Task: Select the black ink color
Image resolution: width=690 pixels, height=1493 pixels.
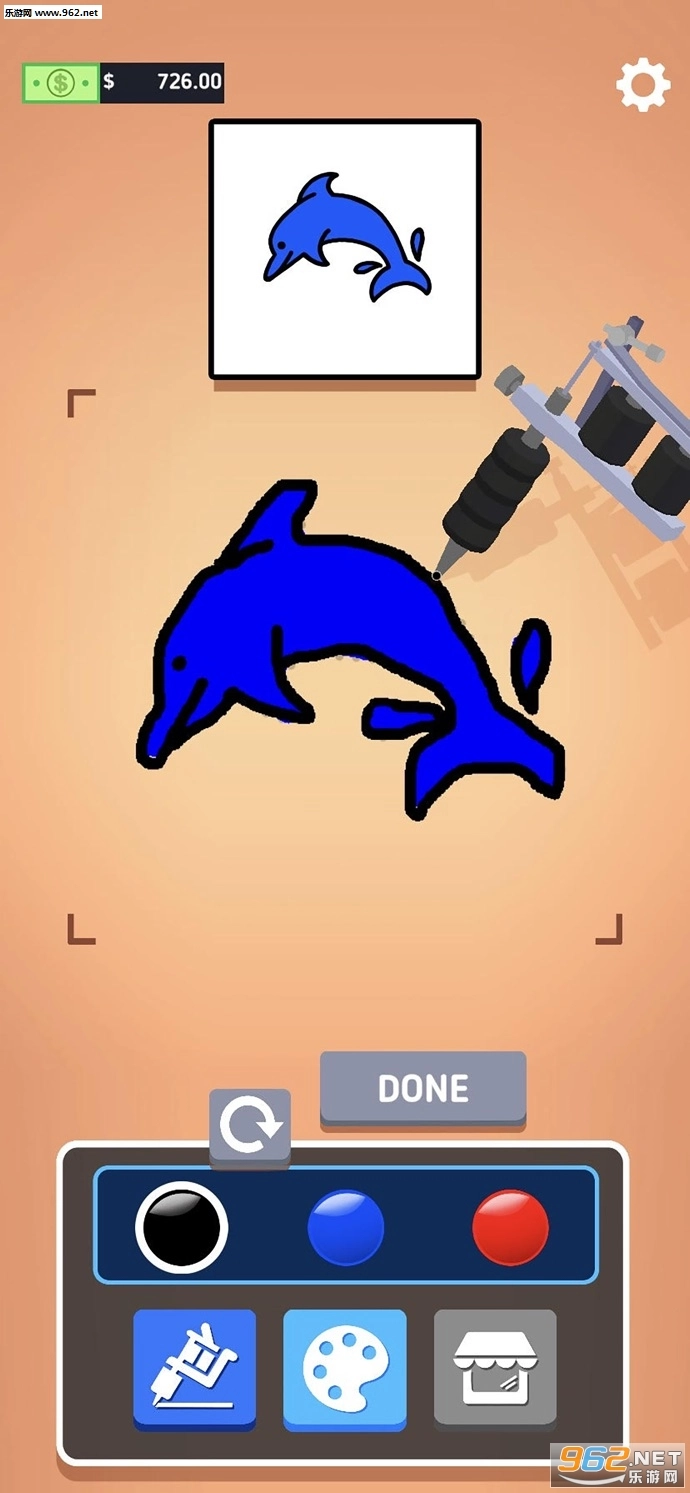Action: 181,1227
